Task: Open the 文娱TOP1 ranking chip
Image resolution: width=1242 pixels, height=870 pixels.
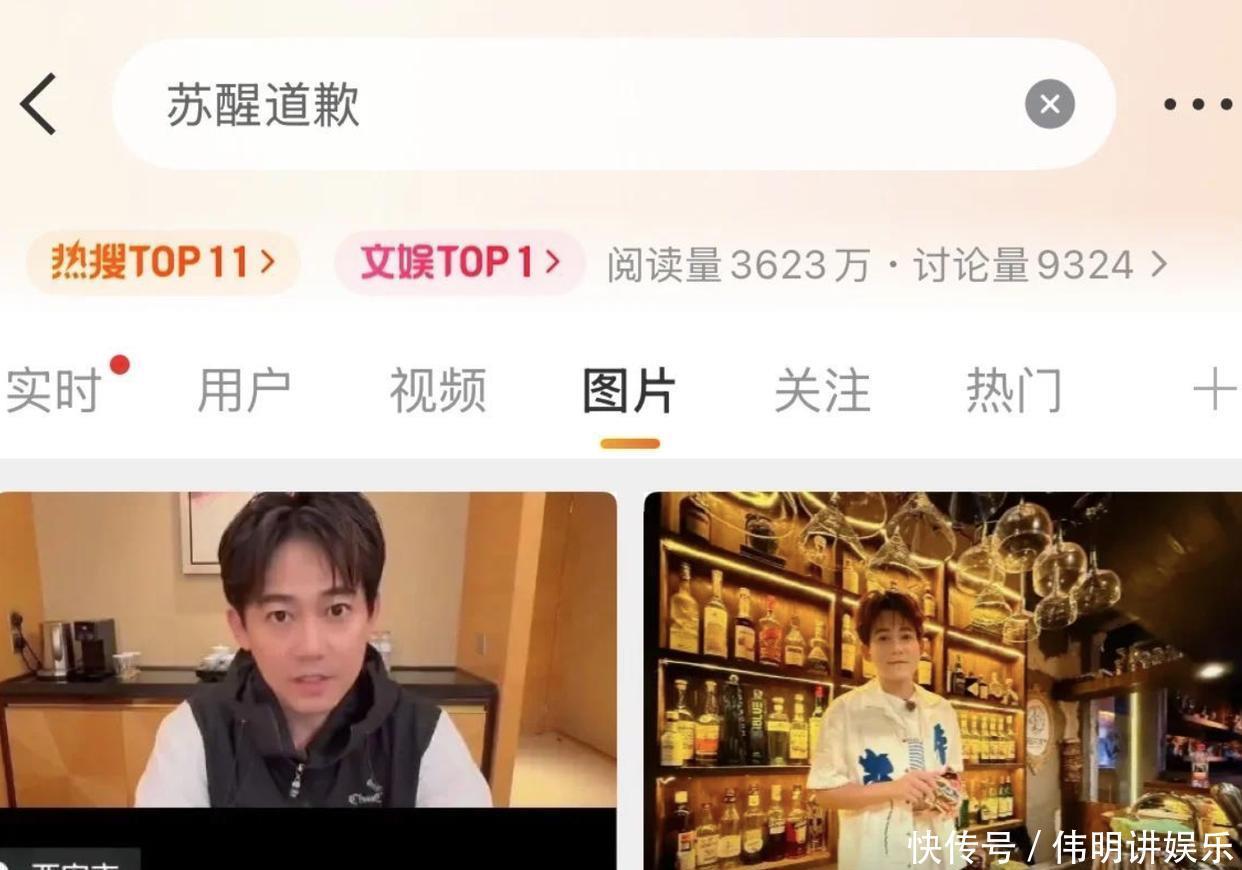Action: pyautogui.click(x=459, y=263)
